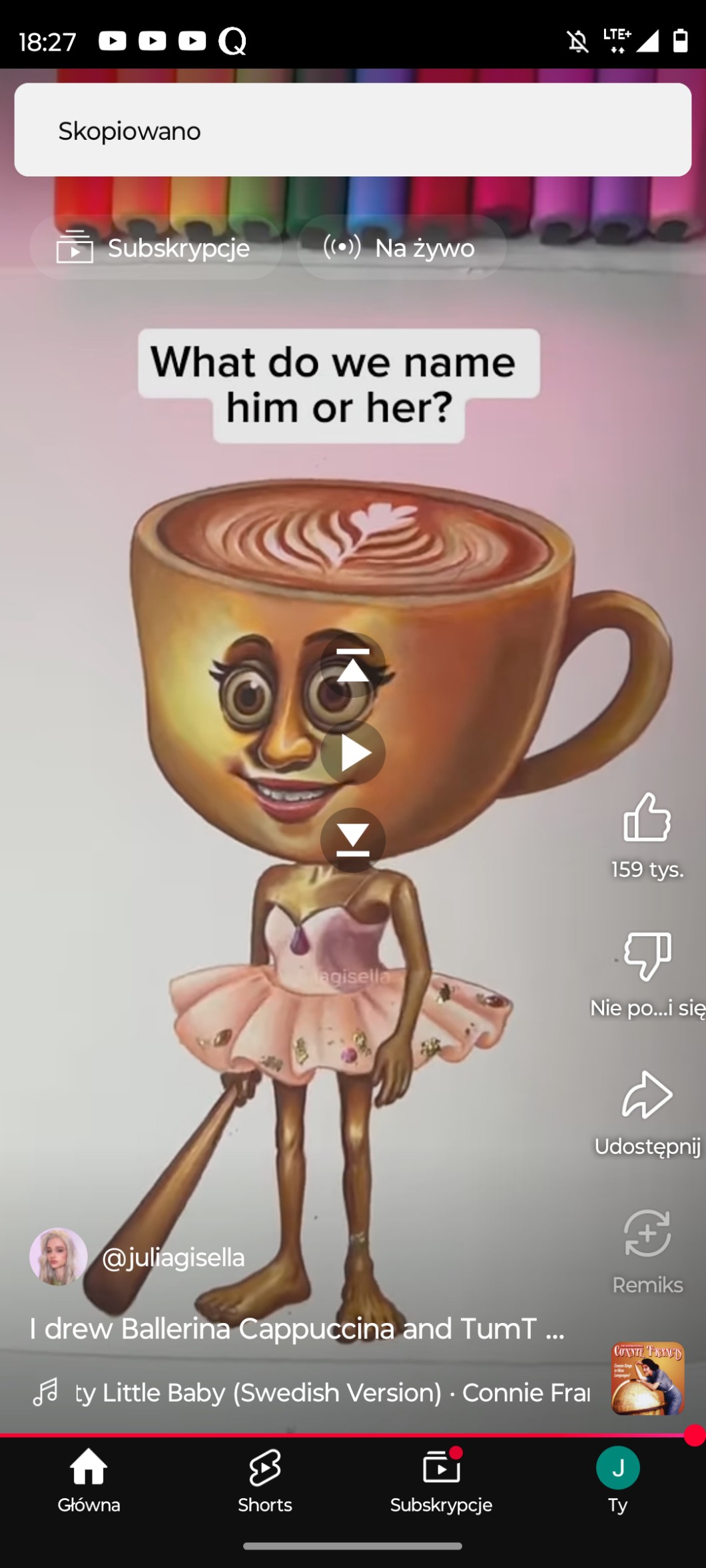Create a Remiks of this Short

coord(647,1234)
